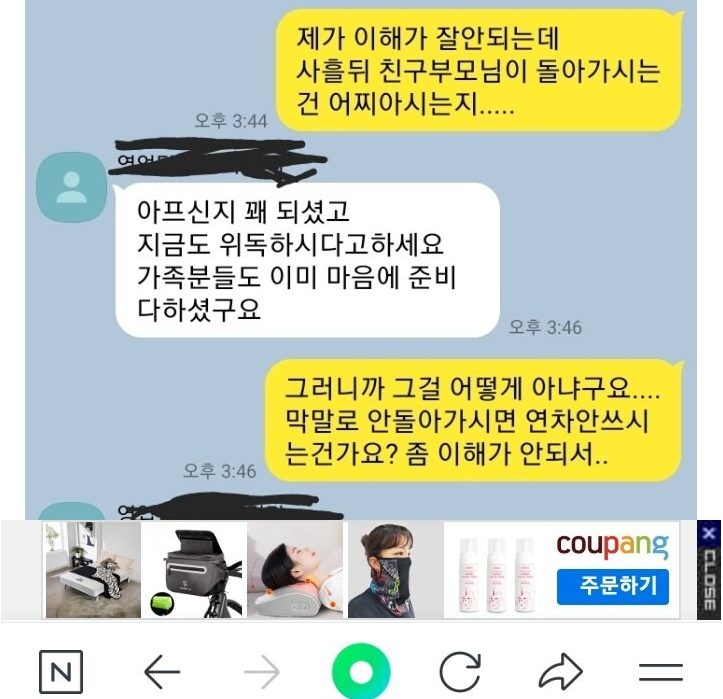Screen dimensions: 723x699
Task: Open the Naver home button
Action: pyautogui.click(x=61, y=672)
